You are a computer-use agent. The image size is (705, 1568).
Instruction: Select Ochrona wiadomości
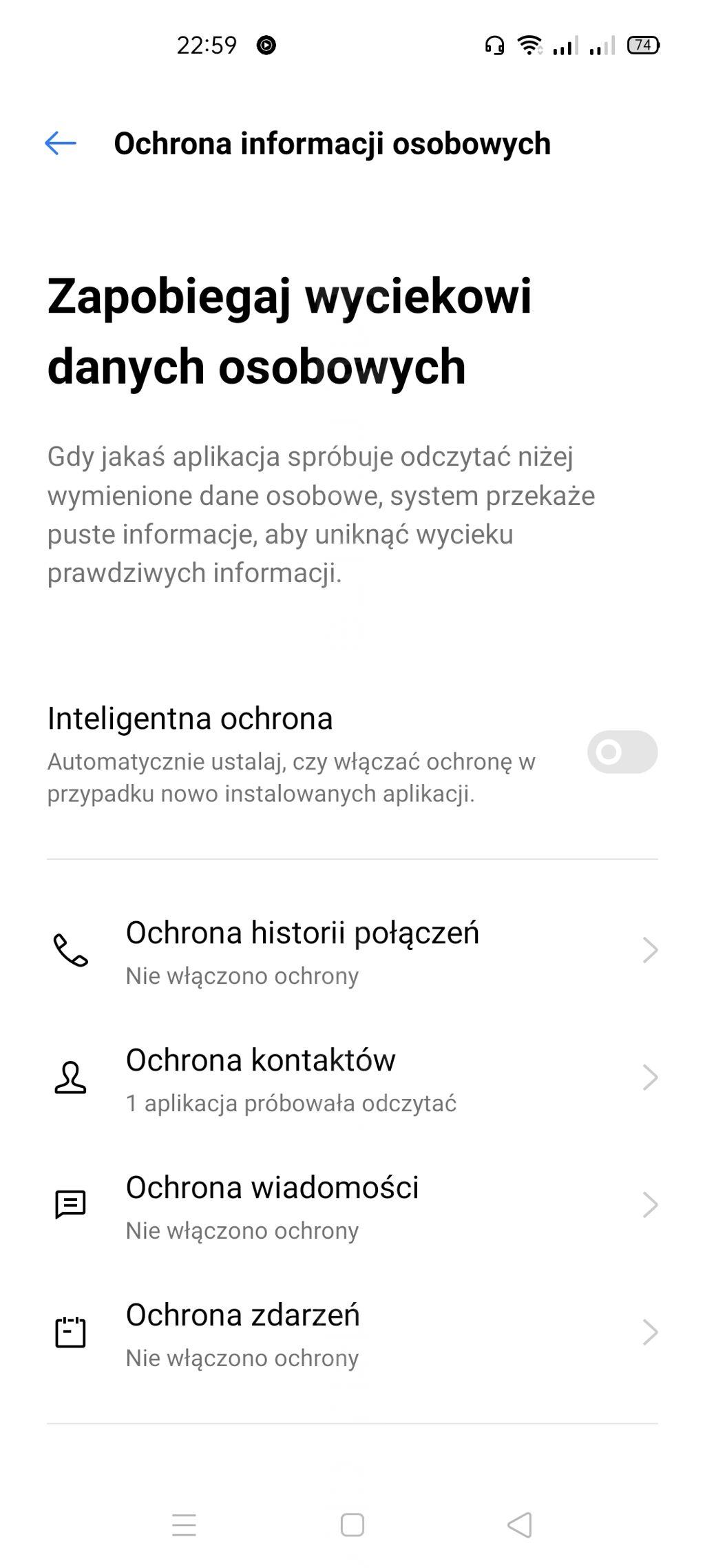point(352,1206)
